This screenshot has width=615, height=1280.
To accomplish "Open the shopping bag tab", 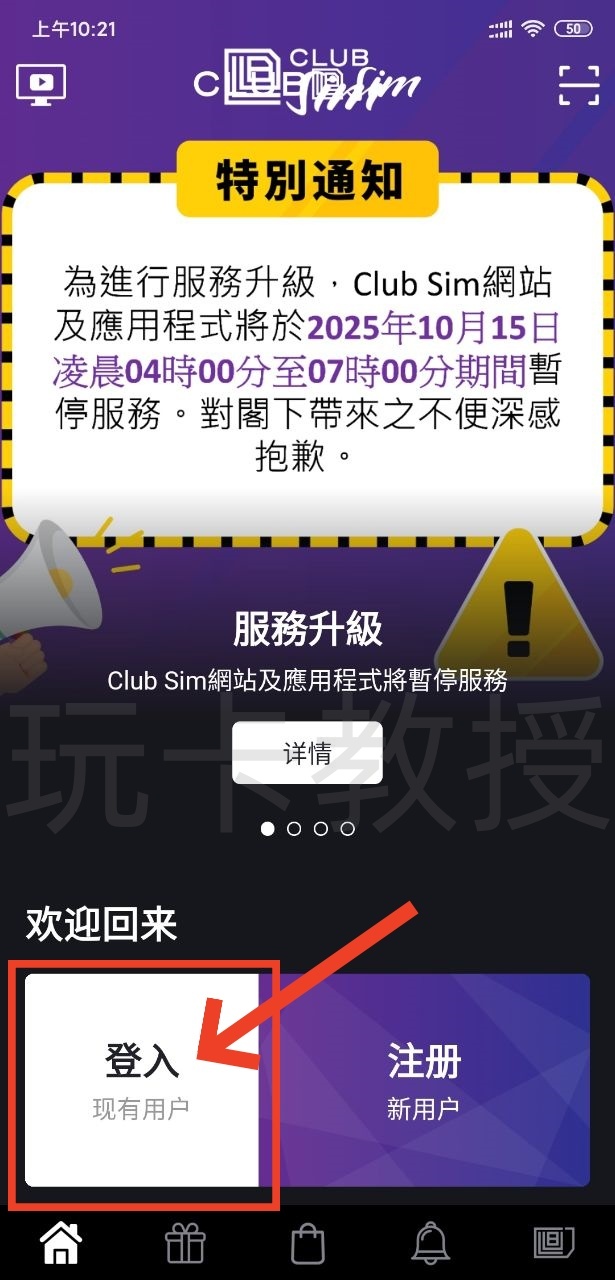I will 308,1243.
